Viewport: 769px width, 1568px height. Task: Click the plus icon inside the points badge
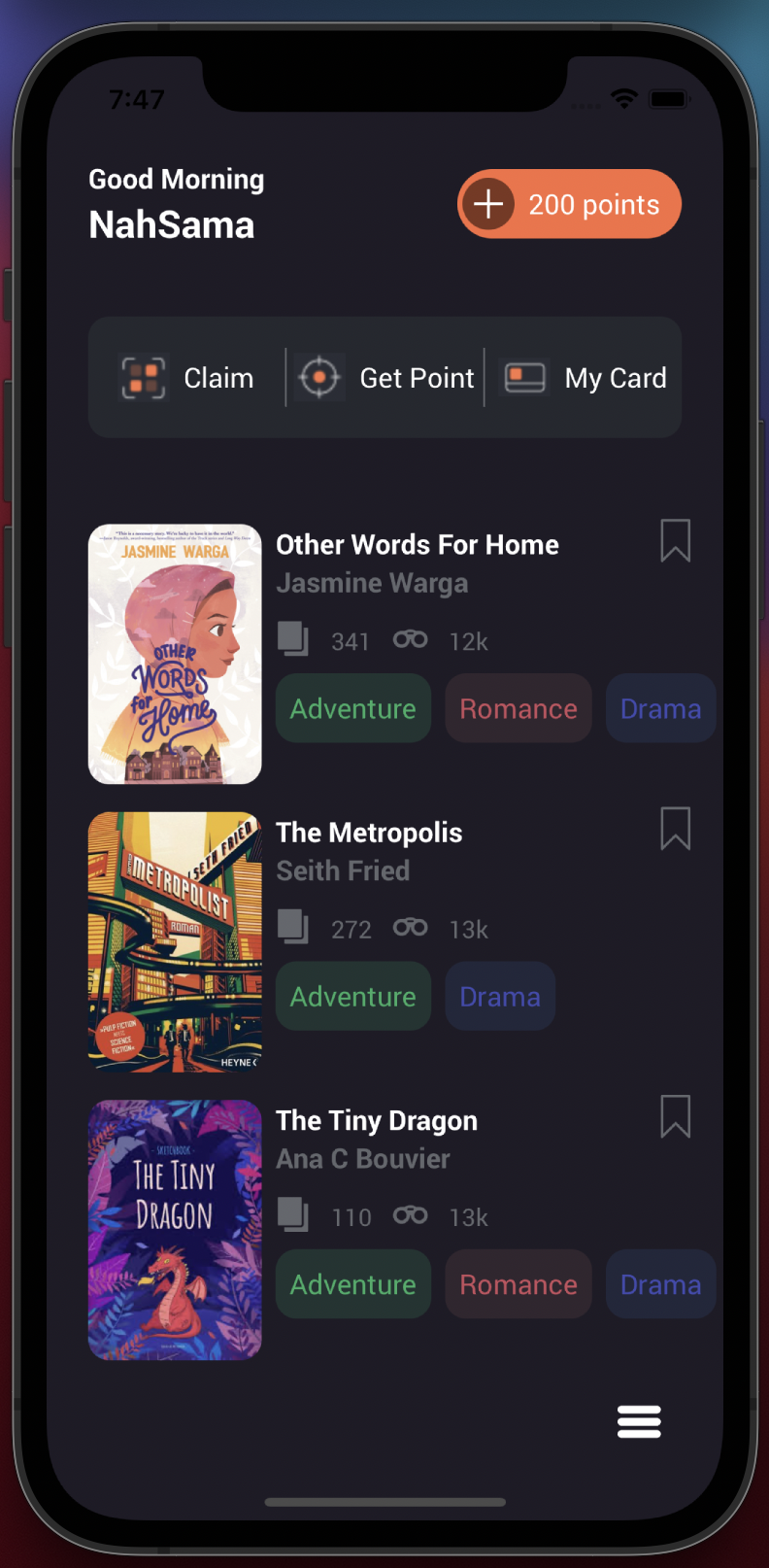click(488, 204)
